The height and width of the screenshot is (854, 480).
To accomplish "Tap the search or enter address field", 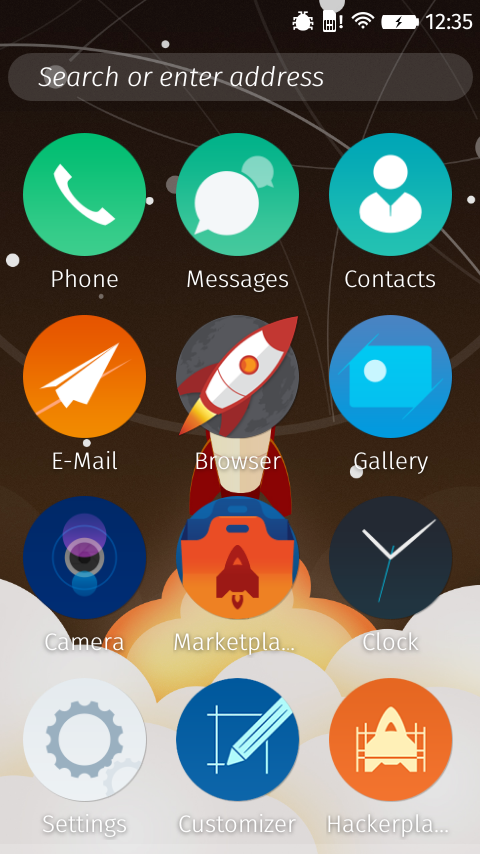I will [x=240, y=77].
